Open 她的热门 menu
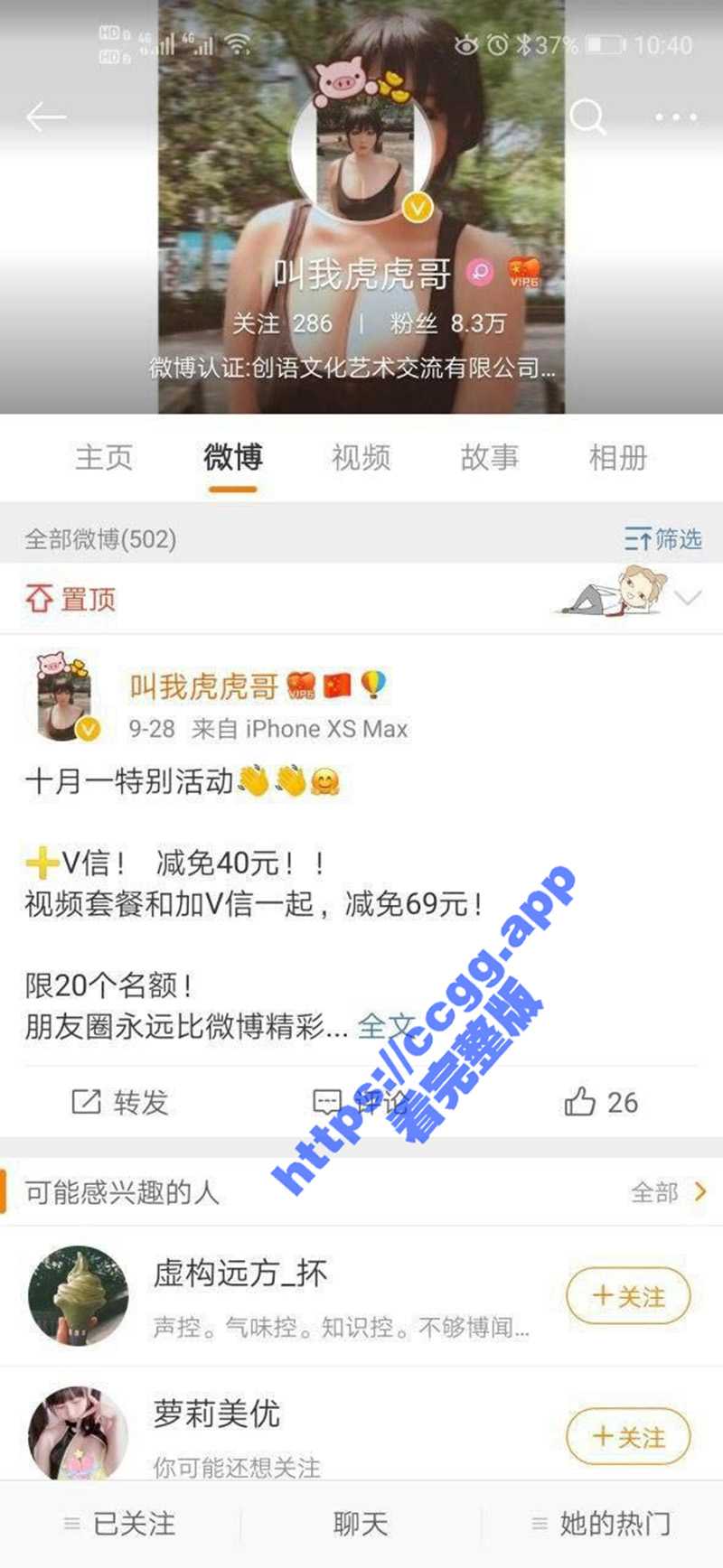The image size is (723, 1568). pos(602,1524)
